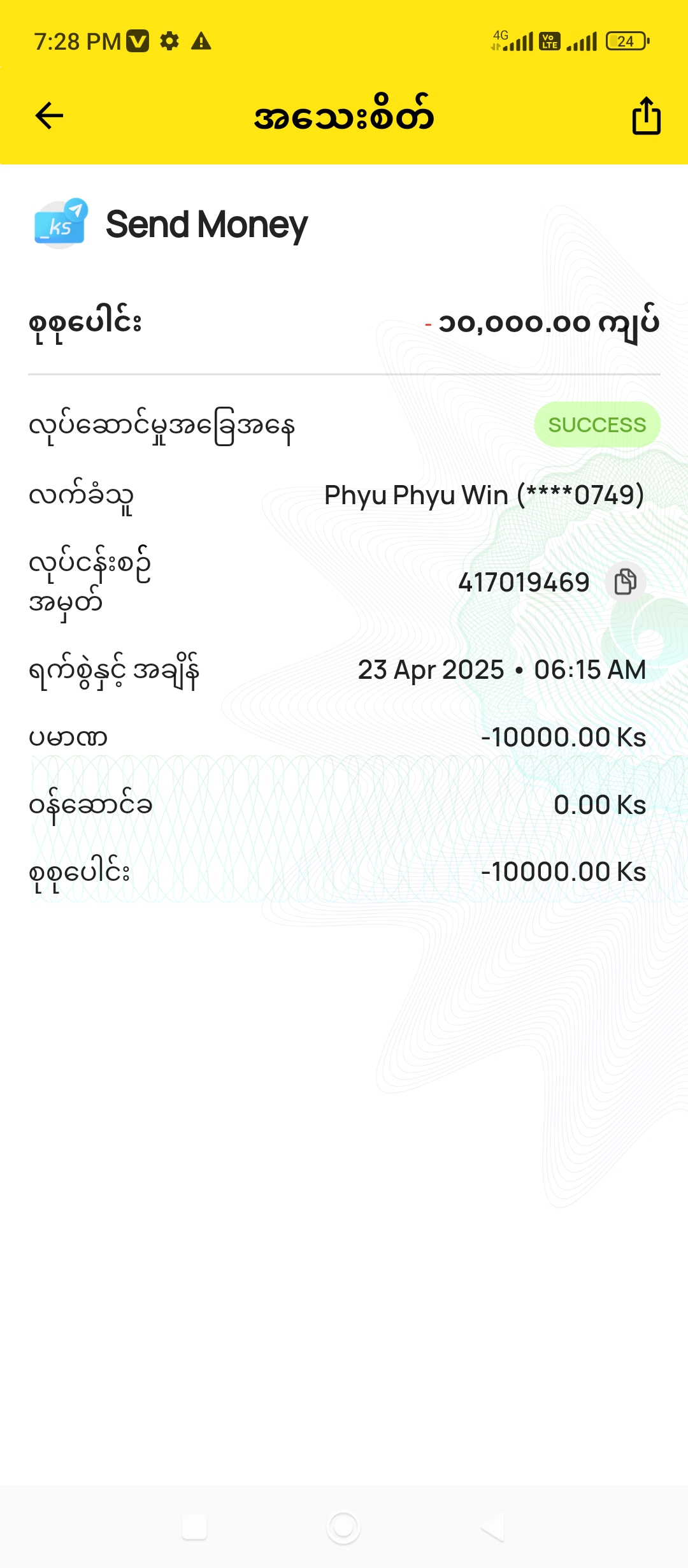
Task: Open recent apps from navigation bar
Action: tap(194, 1527)
